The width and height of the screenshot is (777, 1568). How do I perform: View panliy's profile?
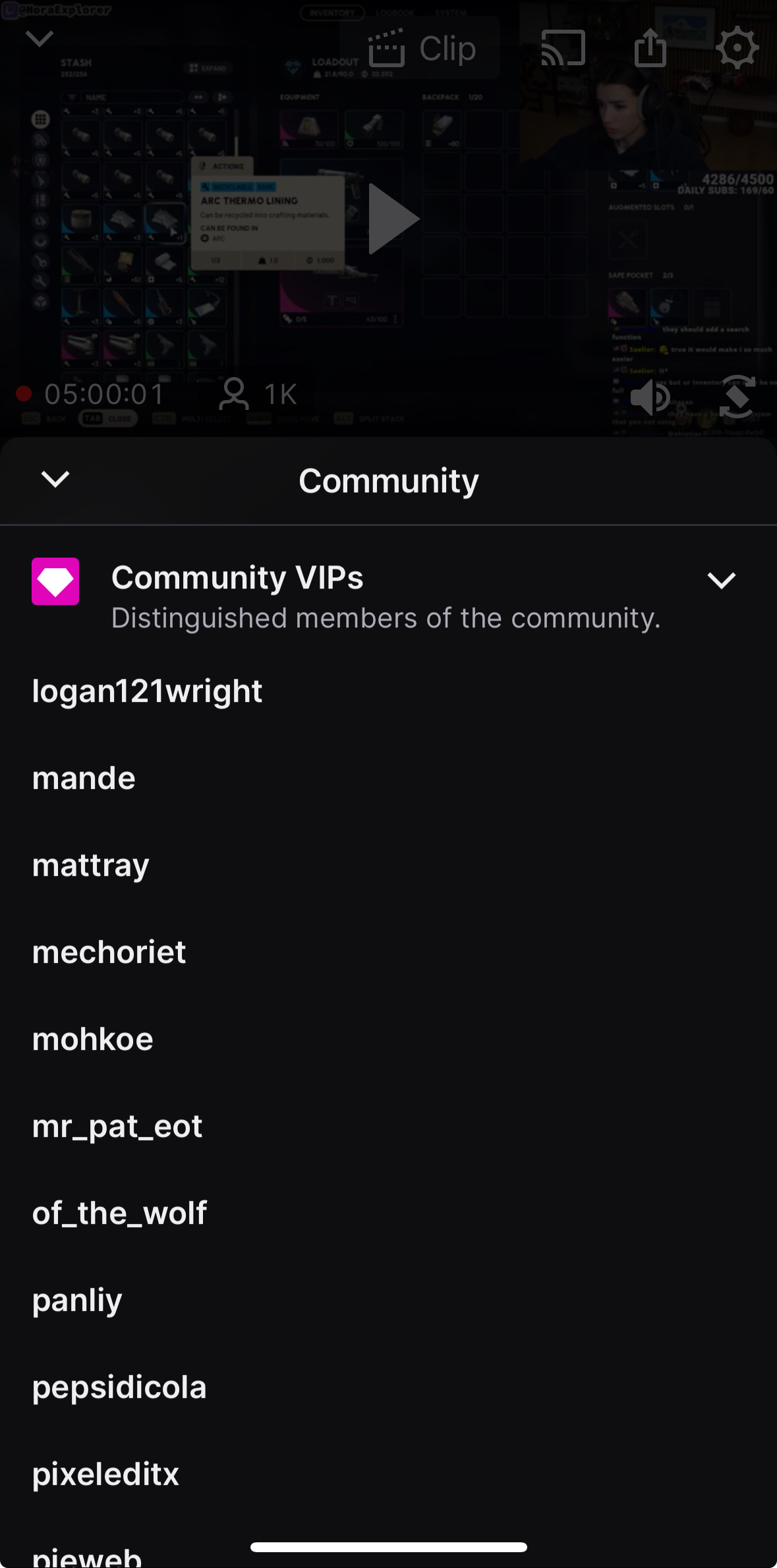pyautogui.click(x=78, y=1300)
